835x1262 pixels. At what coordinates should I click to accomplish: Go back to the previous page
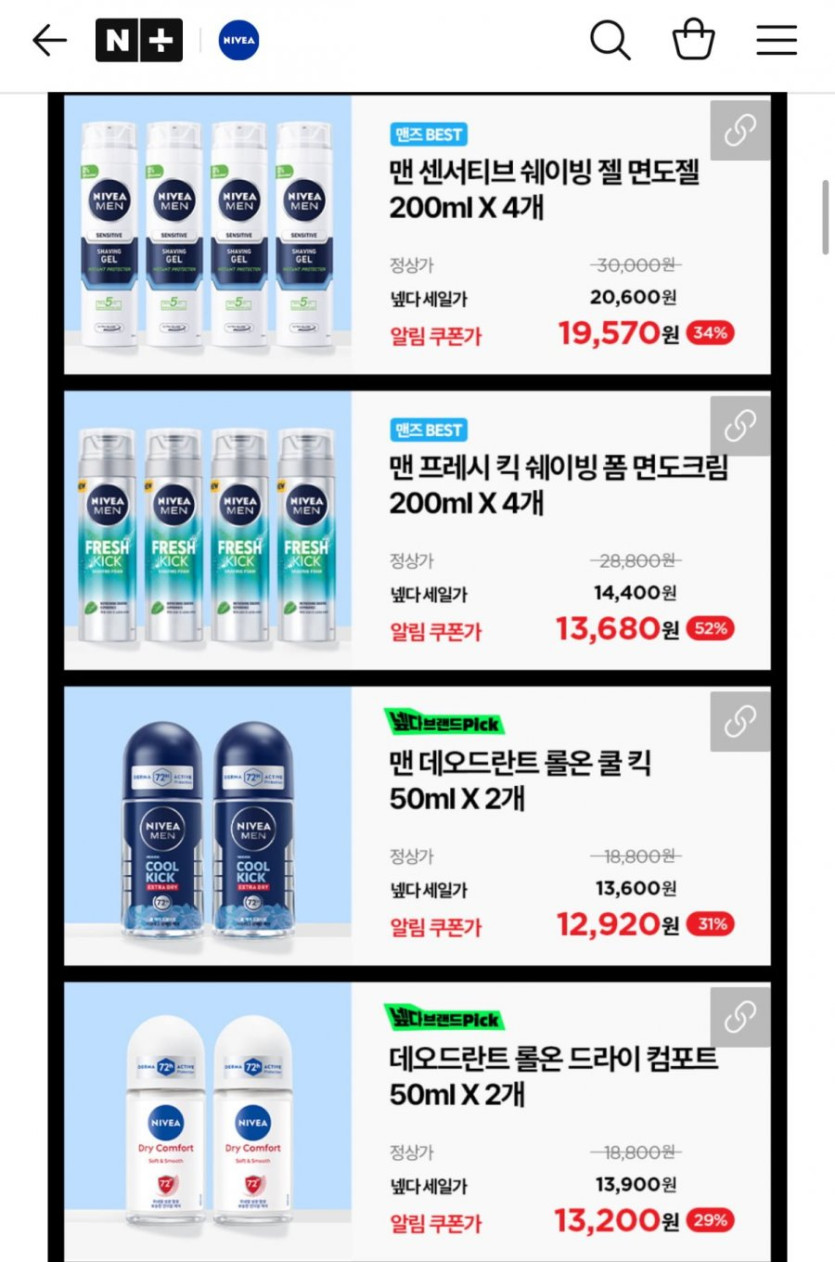(x=49, y=41)
